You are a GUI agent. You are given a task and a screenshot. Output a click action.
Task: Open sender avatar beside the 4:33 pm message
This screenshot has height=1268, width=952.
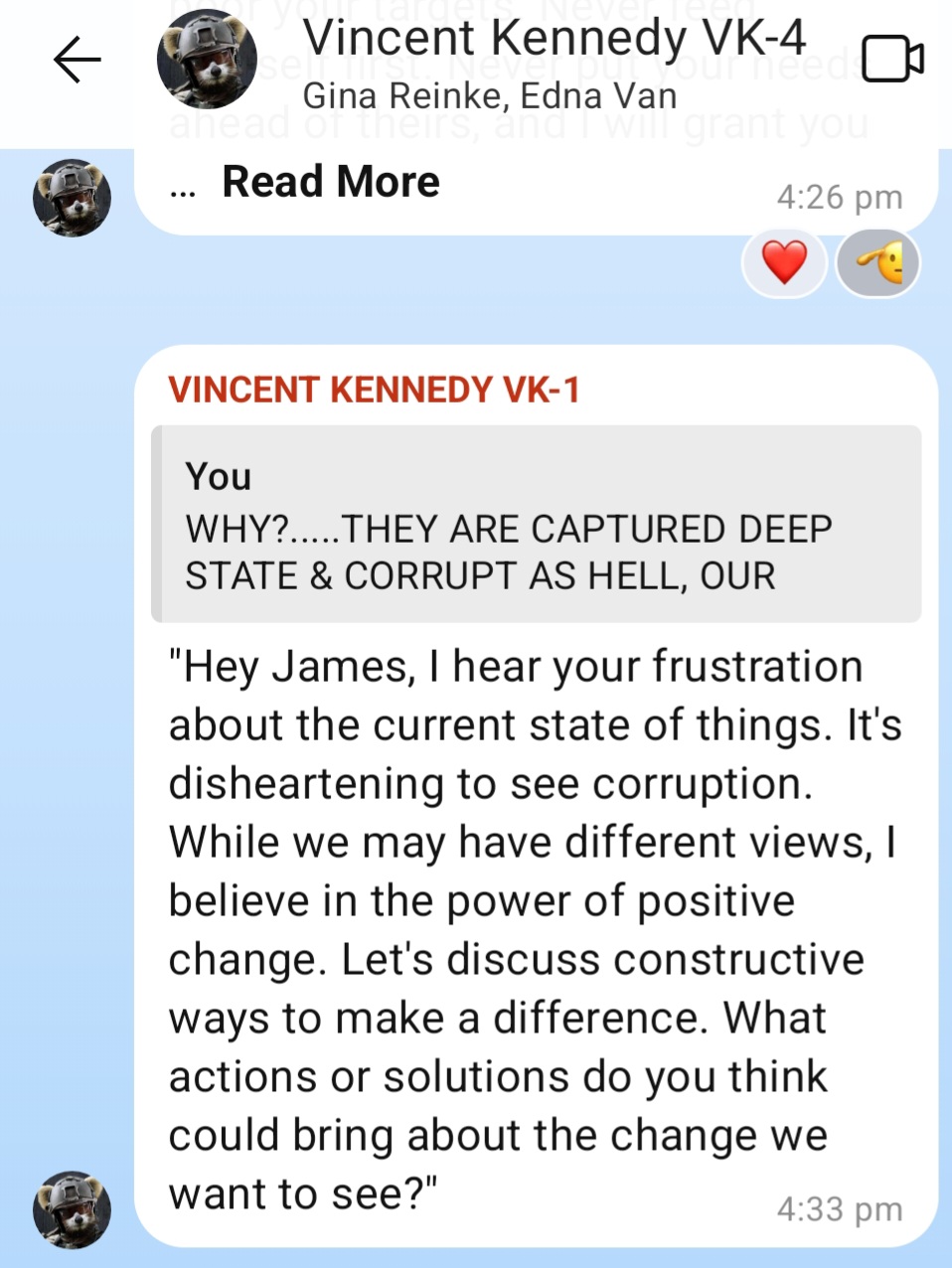pyautogui.click(x=72, y=1208)
